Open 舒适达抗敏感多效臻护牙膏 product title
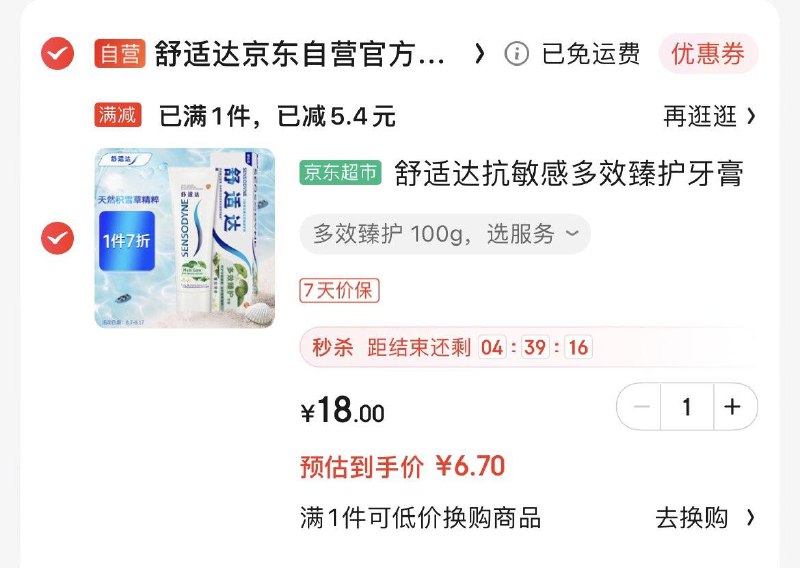This screenshot has height=568, width=800. point(568,173)
